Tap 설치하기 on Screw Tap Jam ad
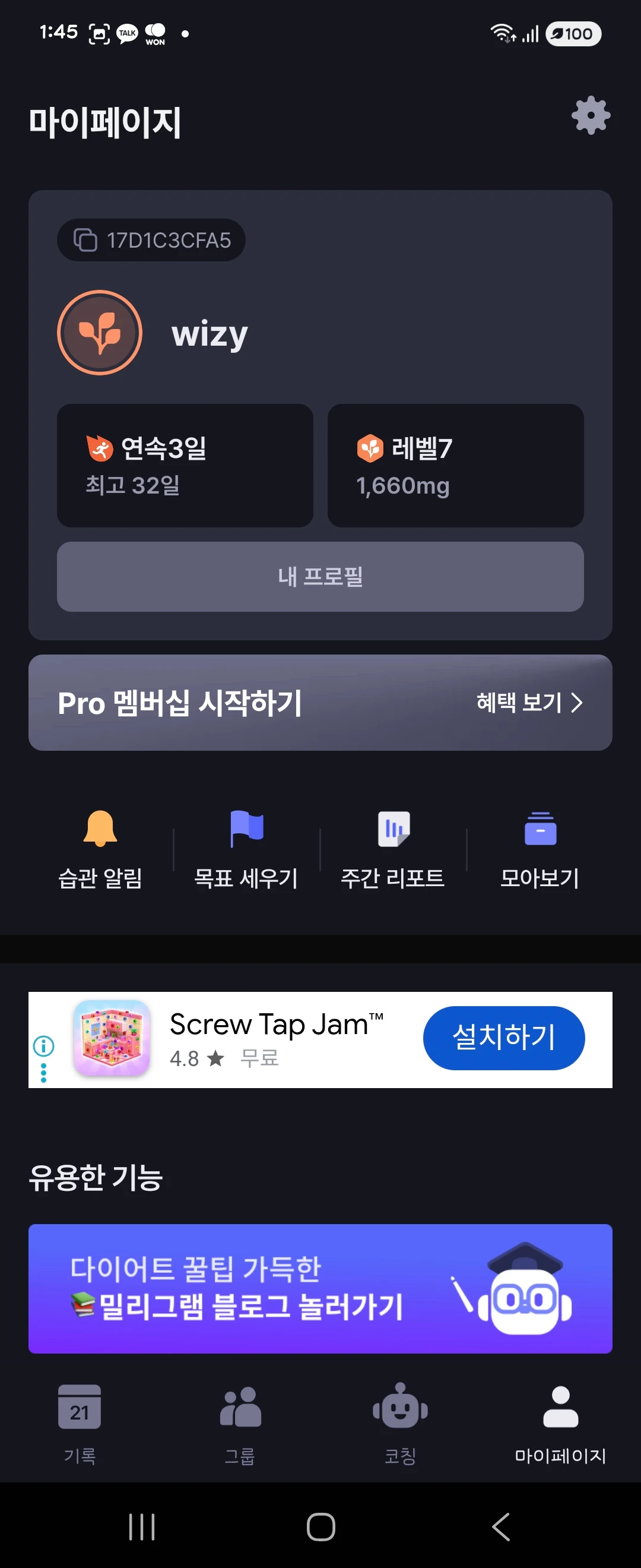Viewport: 641px width, 1568px height. 503,1037
